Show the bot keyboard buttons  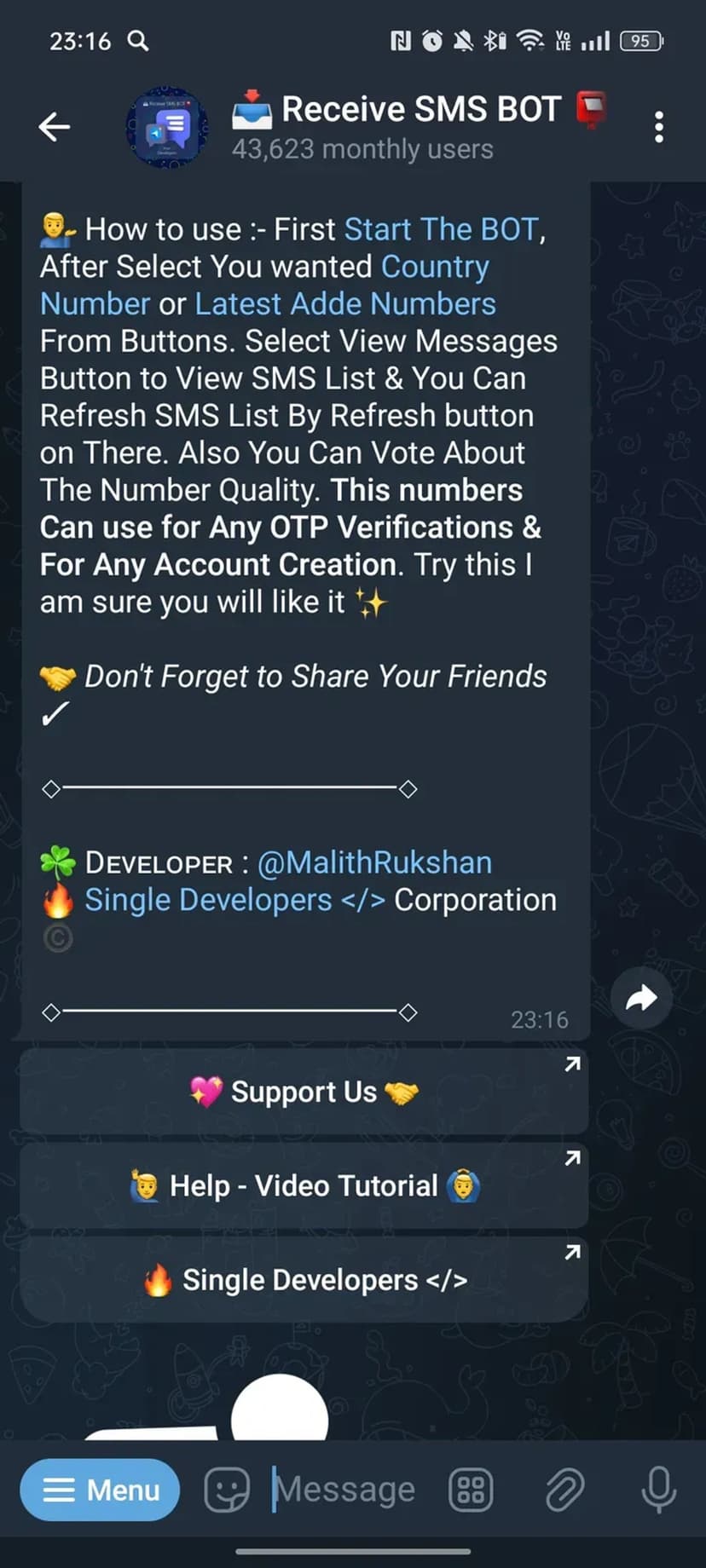tap(471, 1490)
